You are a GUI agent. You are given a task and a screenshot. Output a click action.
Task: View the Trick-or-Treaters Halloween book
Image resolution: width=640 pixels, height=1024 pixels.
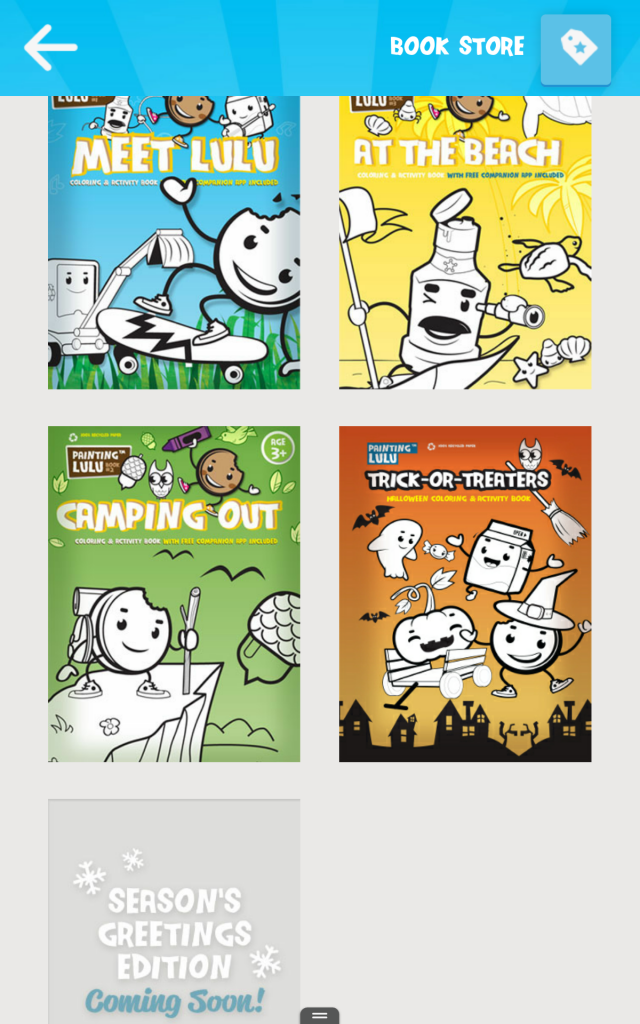pos(465,594)
